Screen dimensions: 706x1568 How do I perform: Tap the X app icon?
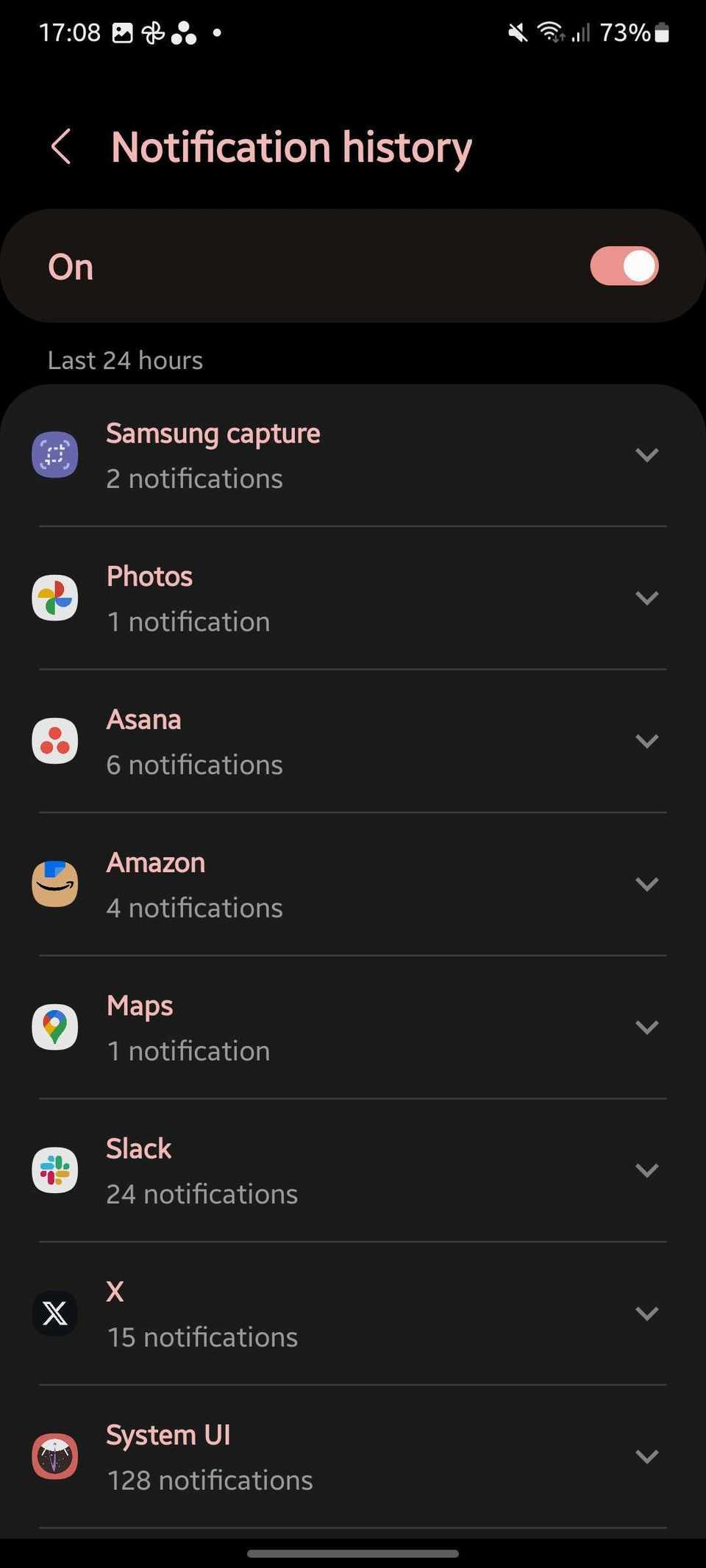point(55,1314)
